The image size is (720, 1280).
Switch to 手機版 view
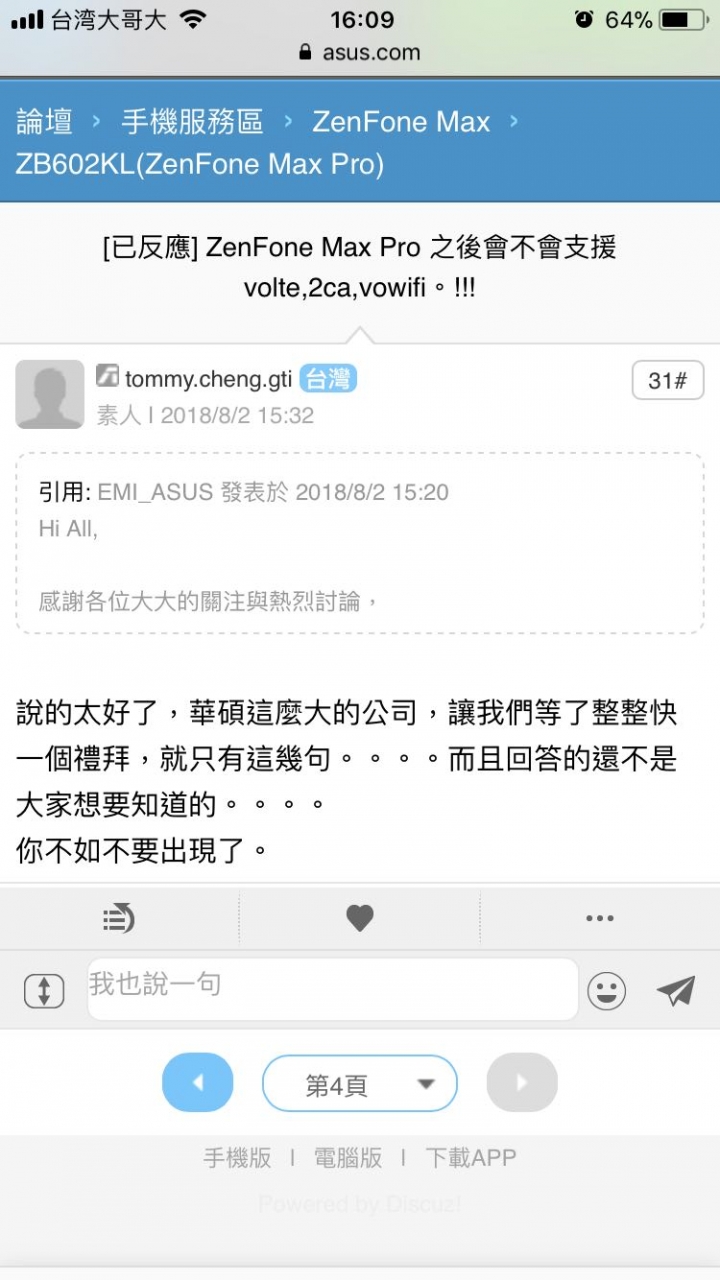237,1158
